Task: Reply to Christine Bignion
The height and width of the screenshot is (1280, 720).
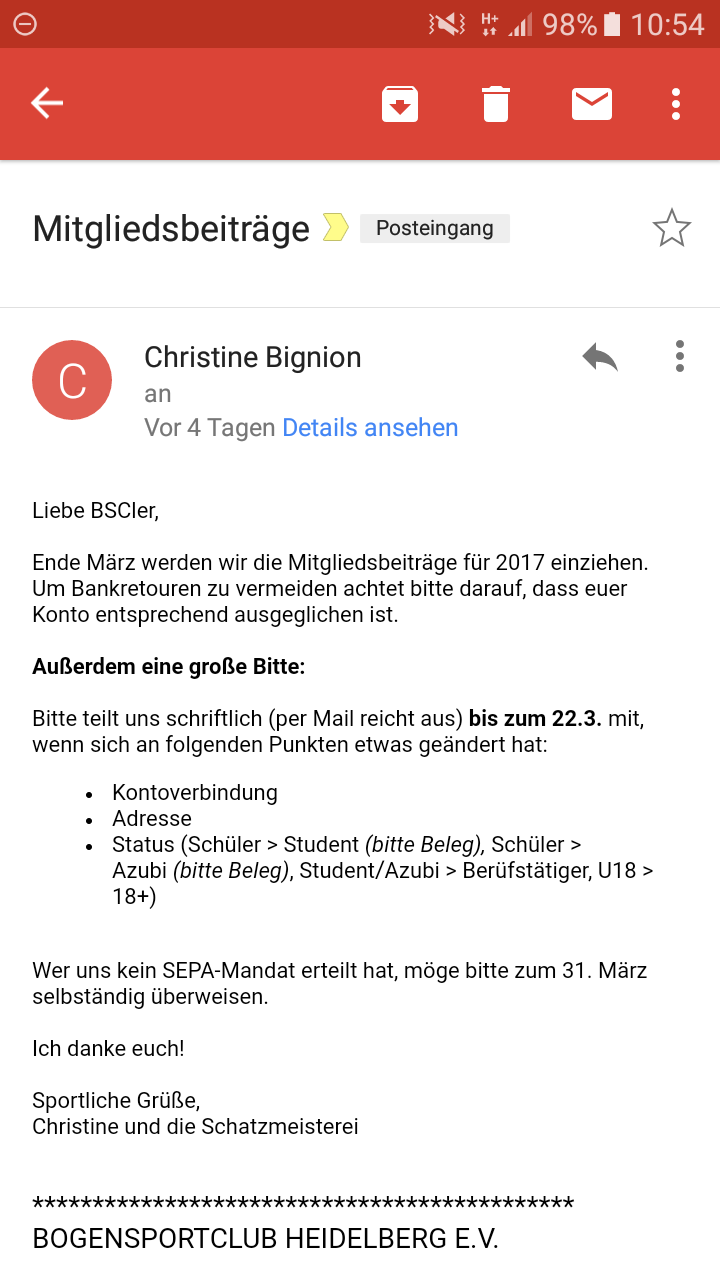Action: point(600,357)
